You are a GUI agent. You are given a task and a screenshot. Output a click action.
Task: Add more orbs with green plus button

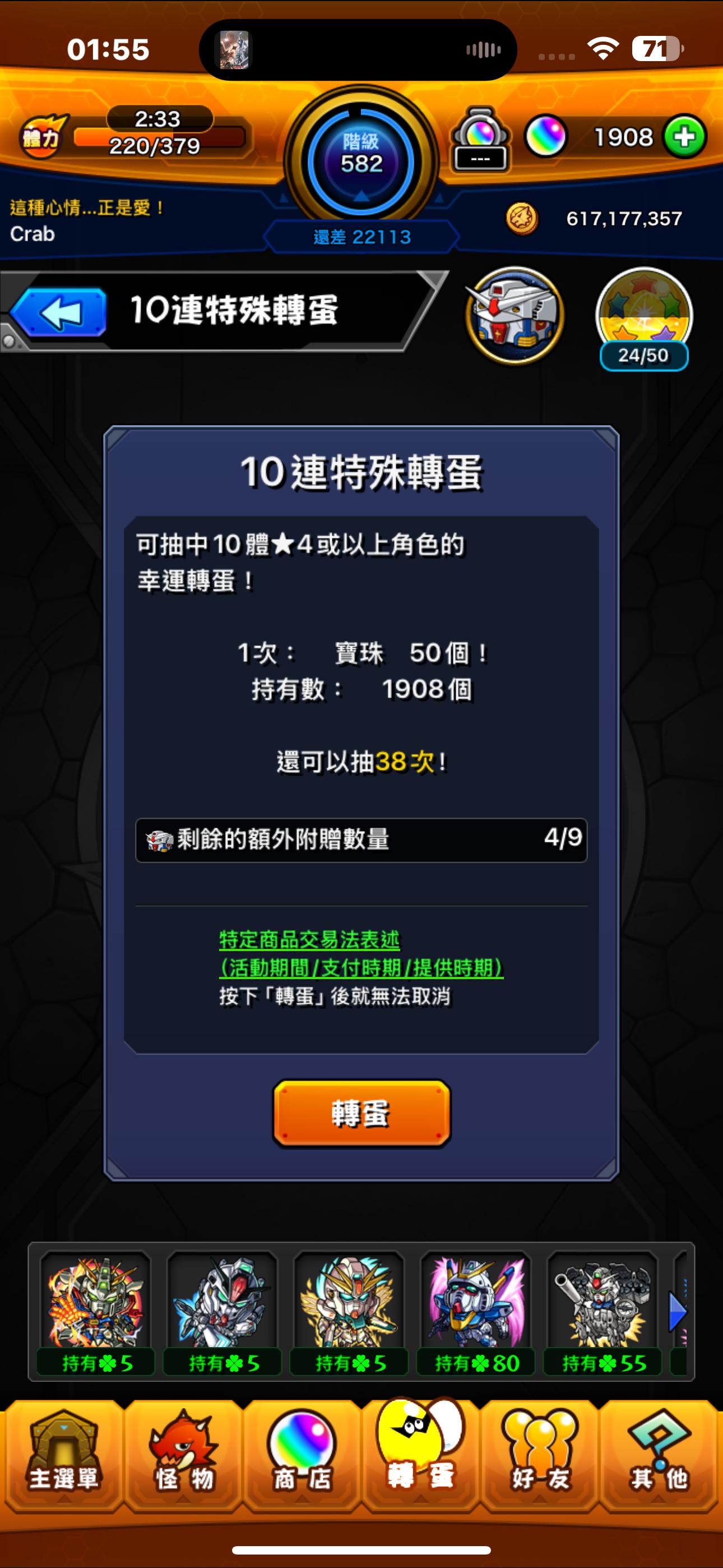(685, 136)
